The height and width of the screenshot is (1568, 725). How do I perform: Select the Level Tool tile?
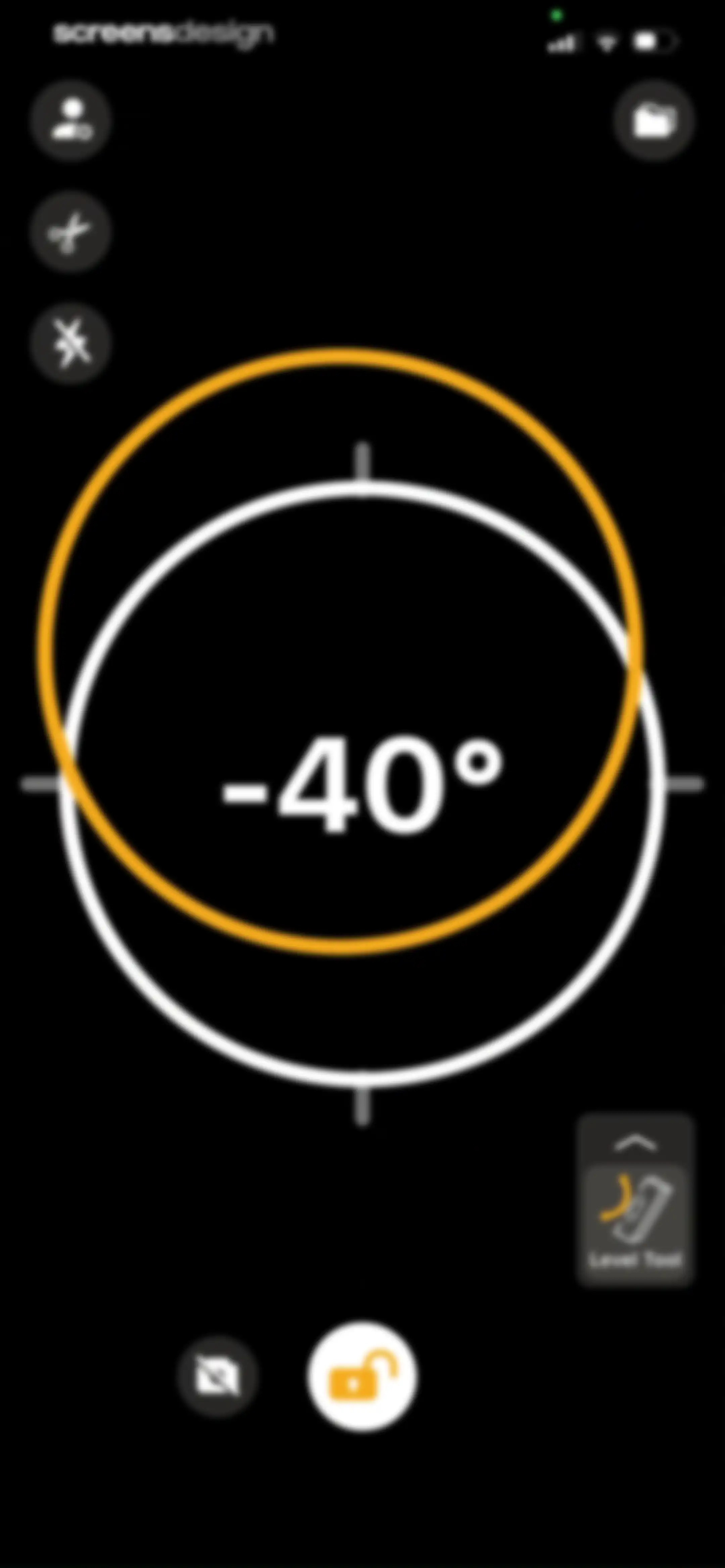pyautogui.click(x=635, y=1219)
